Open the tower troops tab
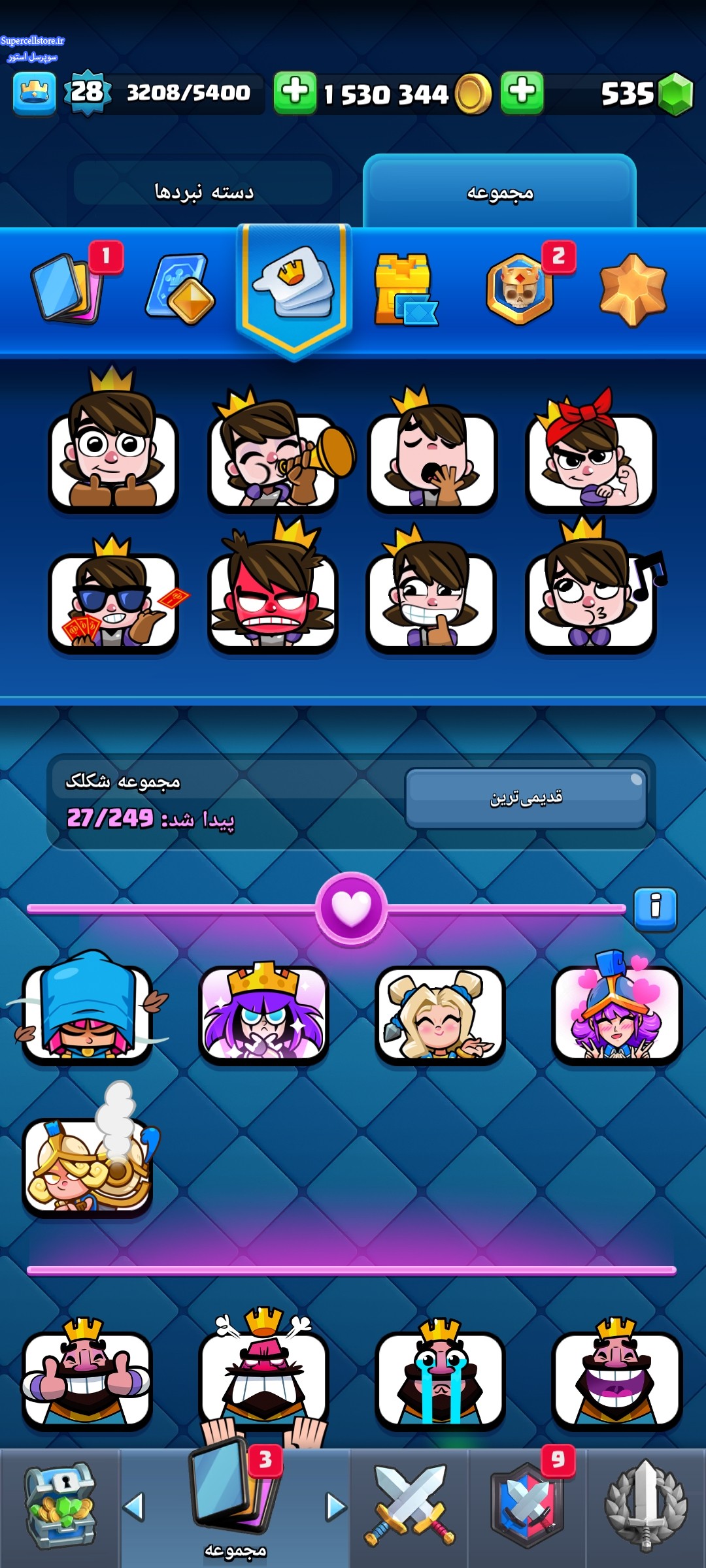Screen dimensions: 706x1568 (405, 290)
